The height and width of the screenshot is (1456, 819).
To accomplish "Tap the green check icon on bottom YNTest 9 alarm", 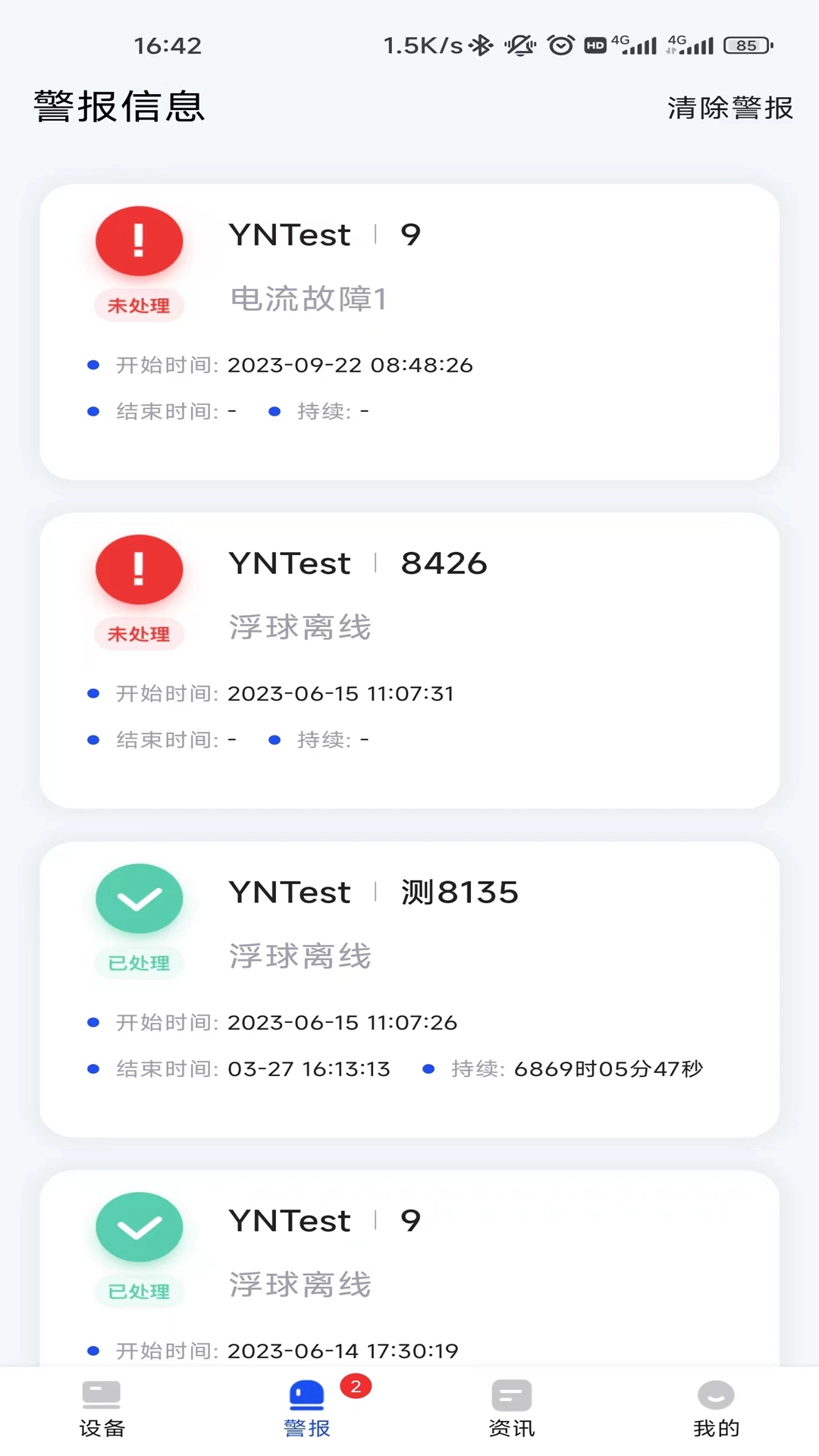I will click(x=139, y=1227).
